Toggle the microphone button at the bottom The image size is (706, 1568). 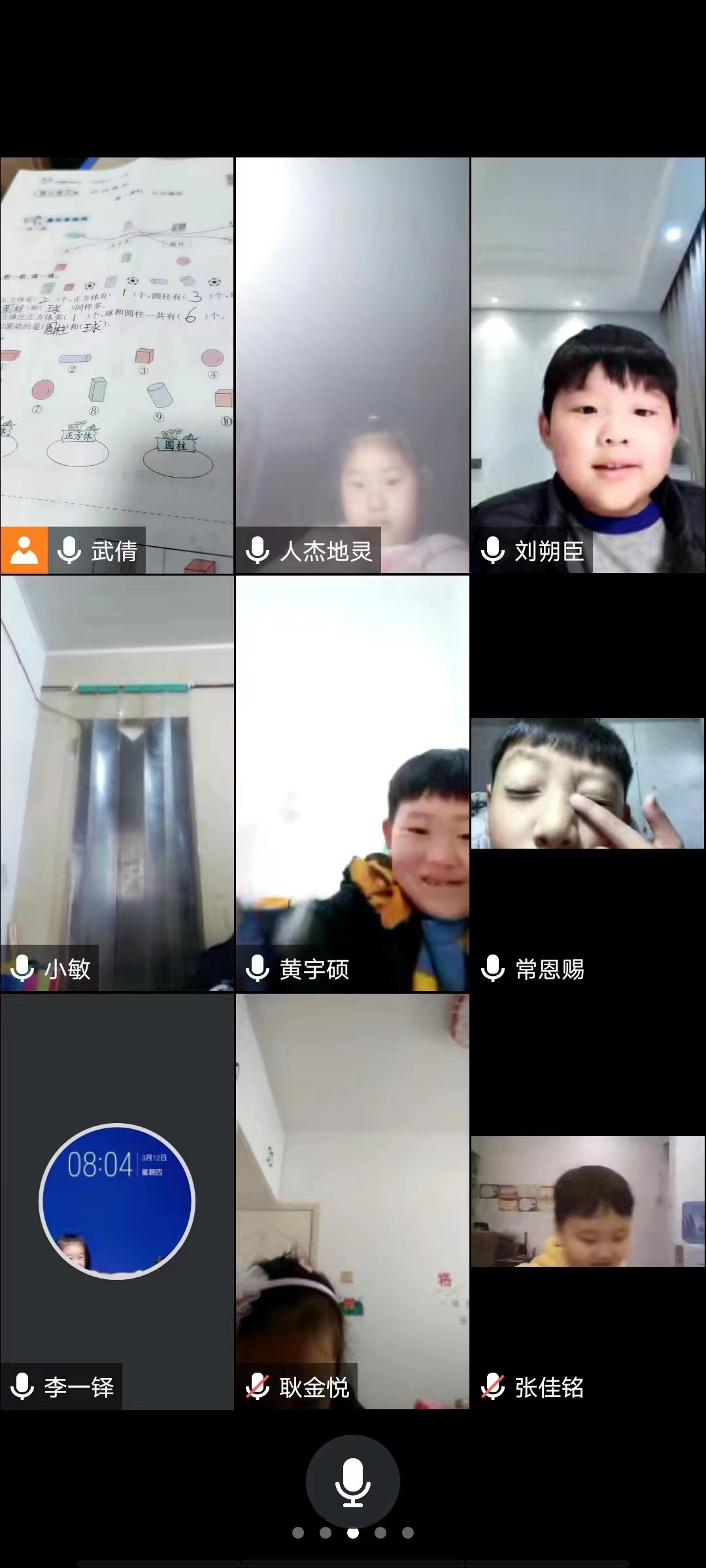pos(352,1480)
